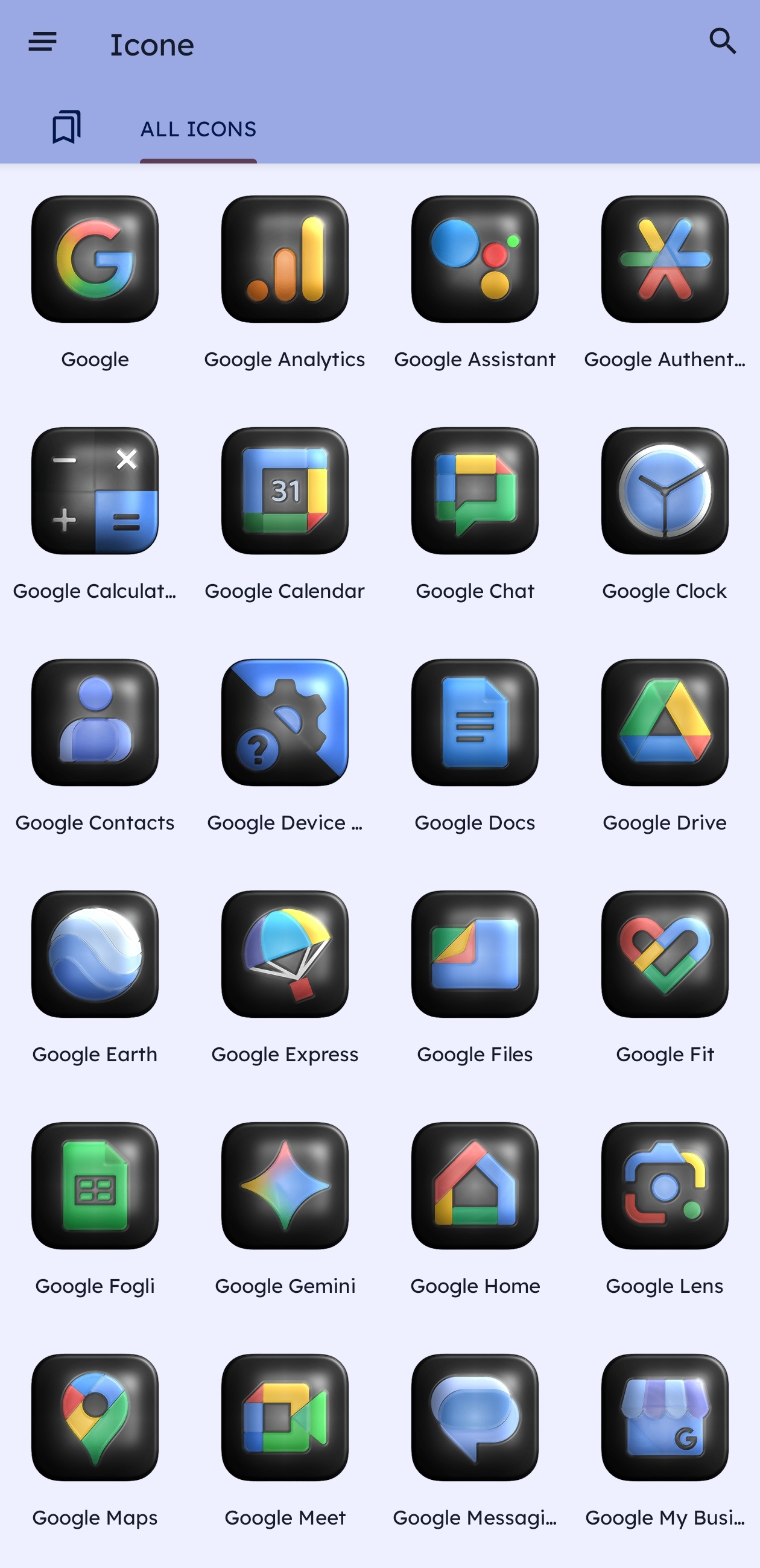
Task: Select the Google Meet icon
Action: click(285, 1418)
